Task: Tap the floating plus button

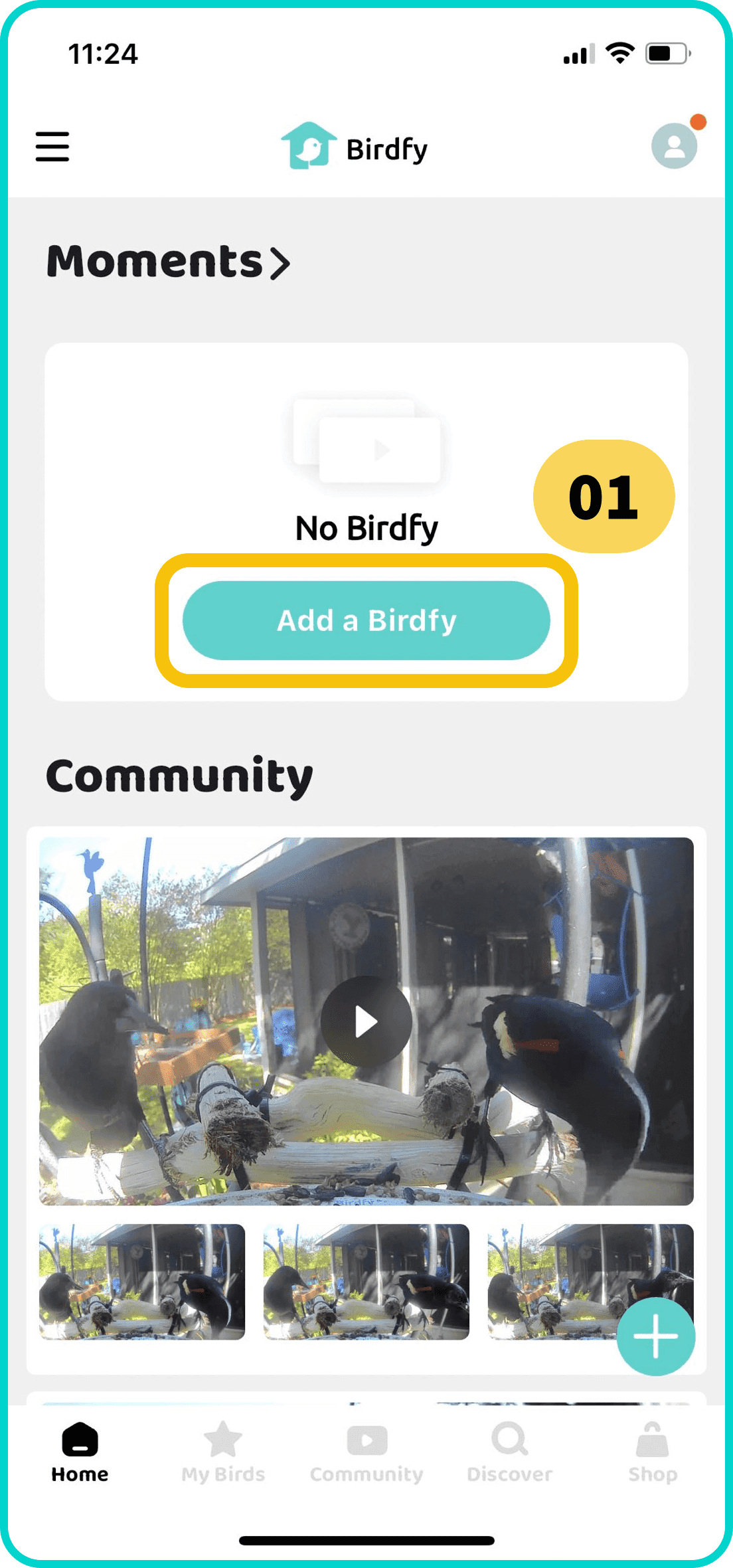Action: [655, 1336]
